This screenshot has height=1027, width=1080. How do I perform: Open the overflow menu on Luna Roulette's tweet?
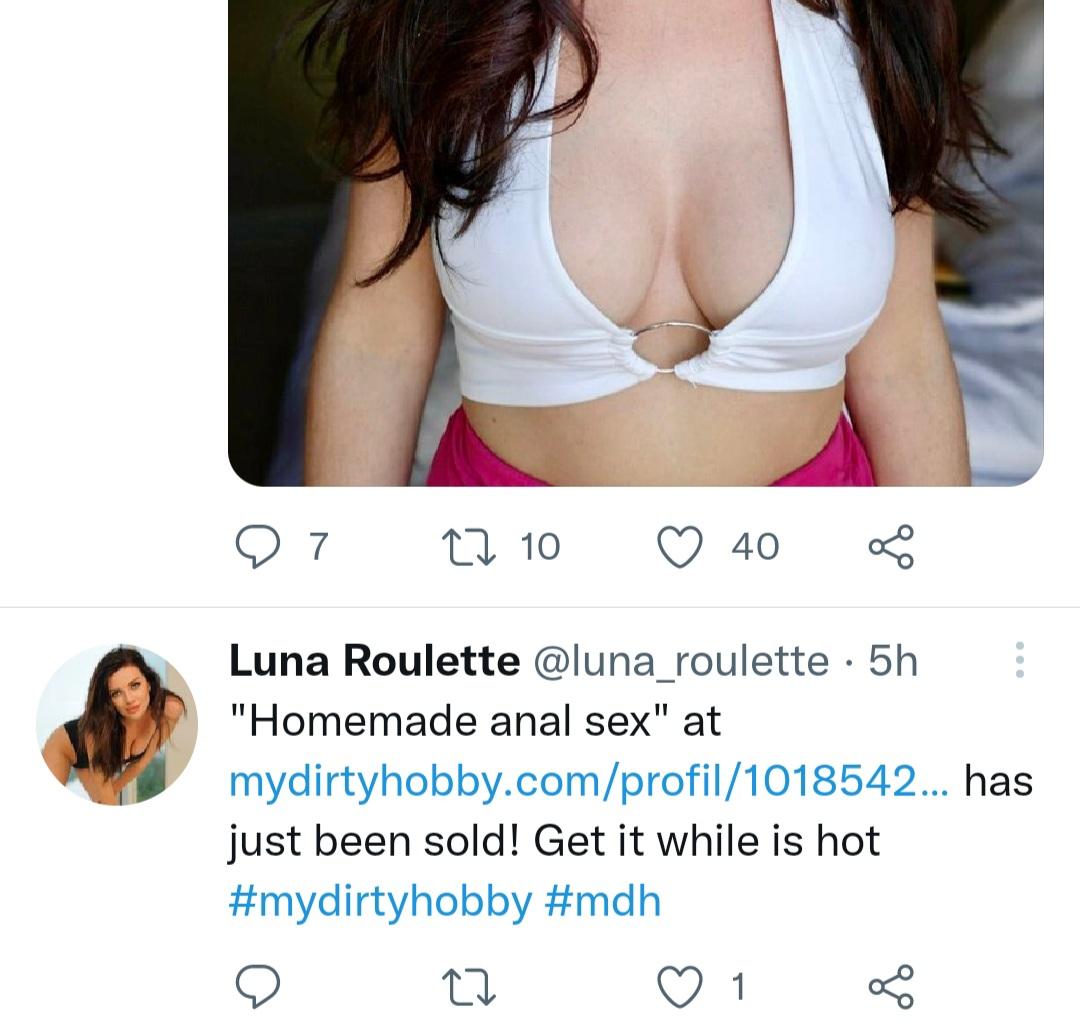[x=1019, y=661]
